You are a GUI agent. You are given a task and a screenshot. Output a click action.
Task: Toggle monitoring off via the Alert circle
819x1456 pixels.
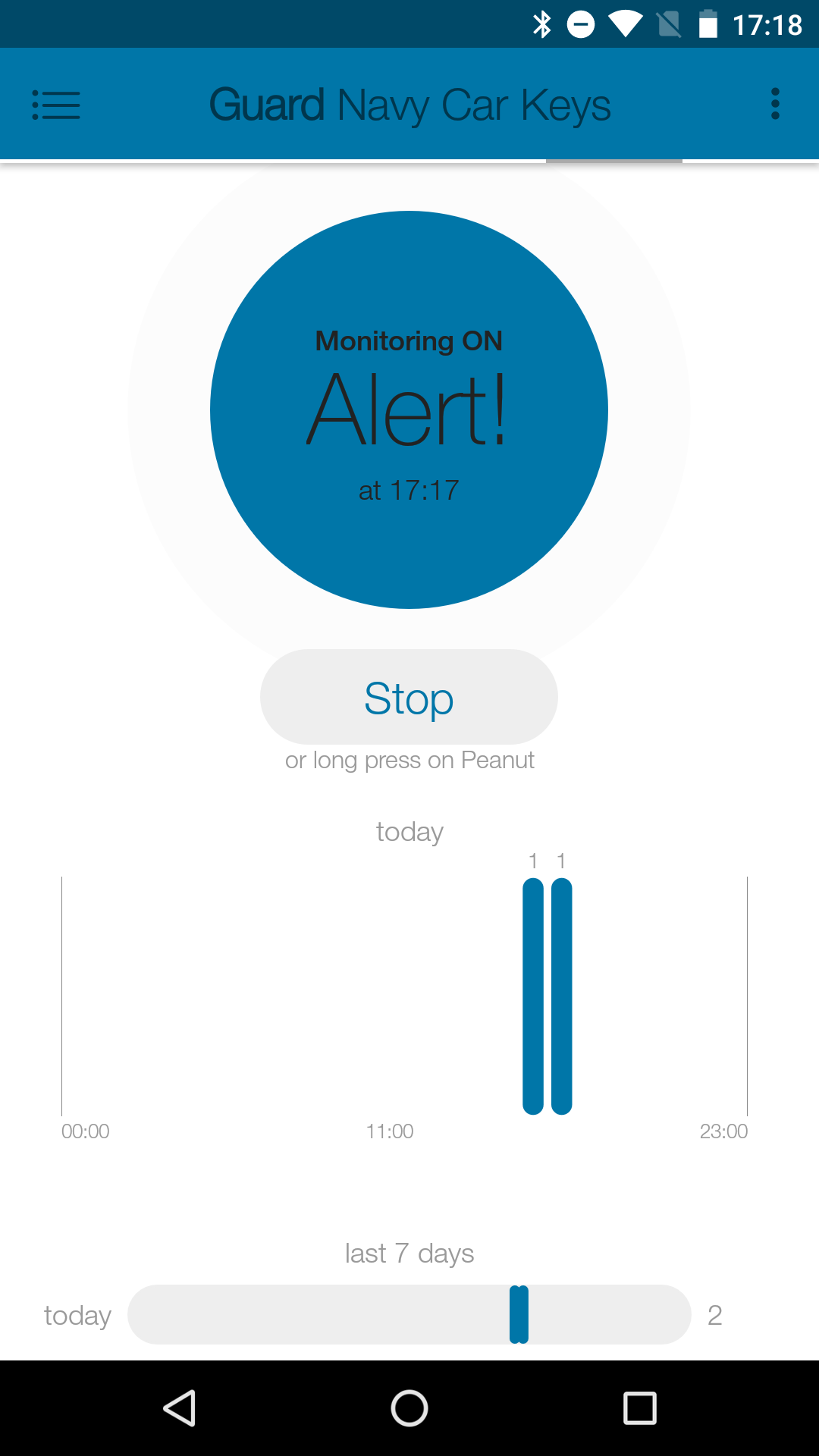click(x=409, y=409)
